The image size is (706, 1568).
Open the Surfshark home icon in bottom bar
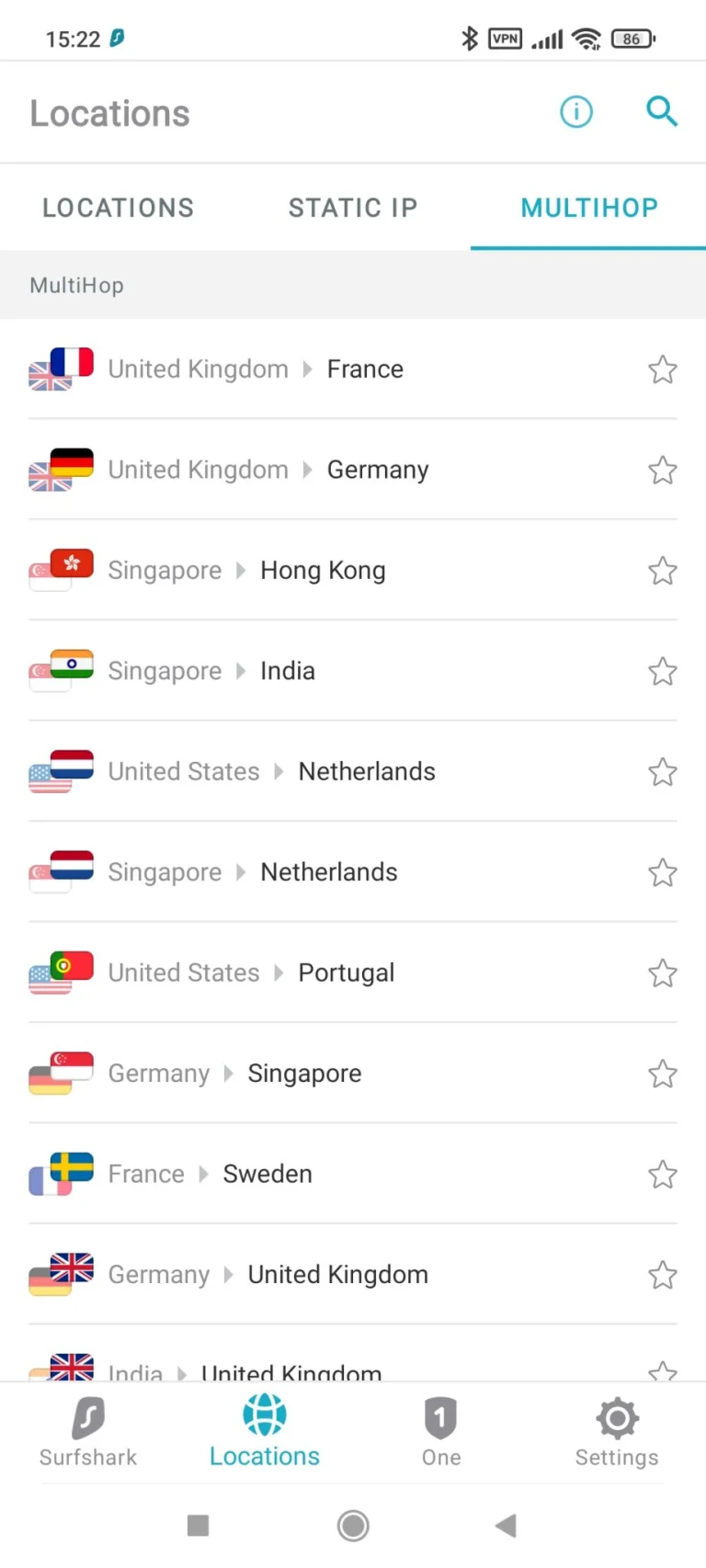(87, 1418)
